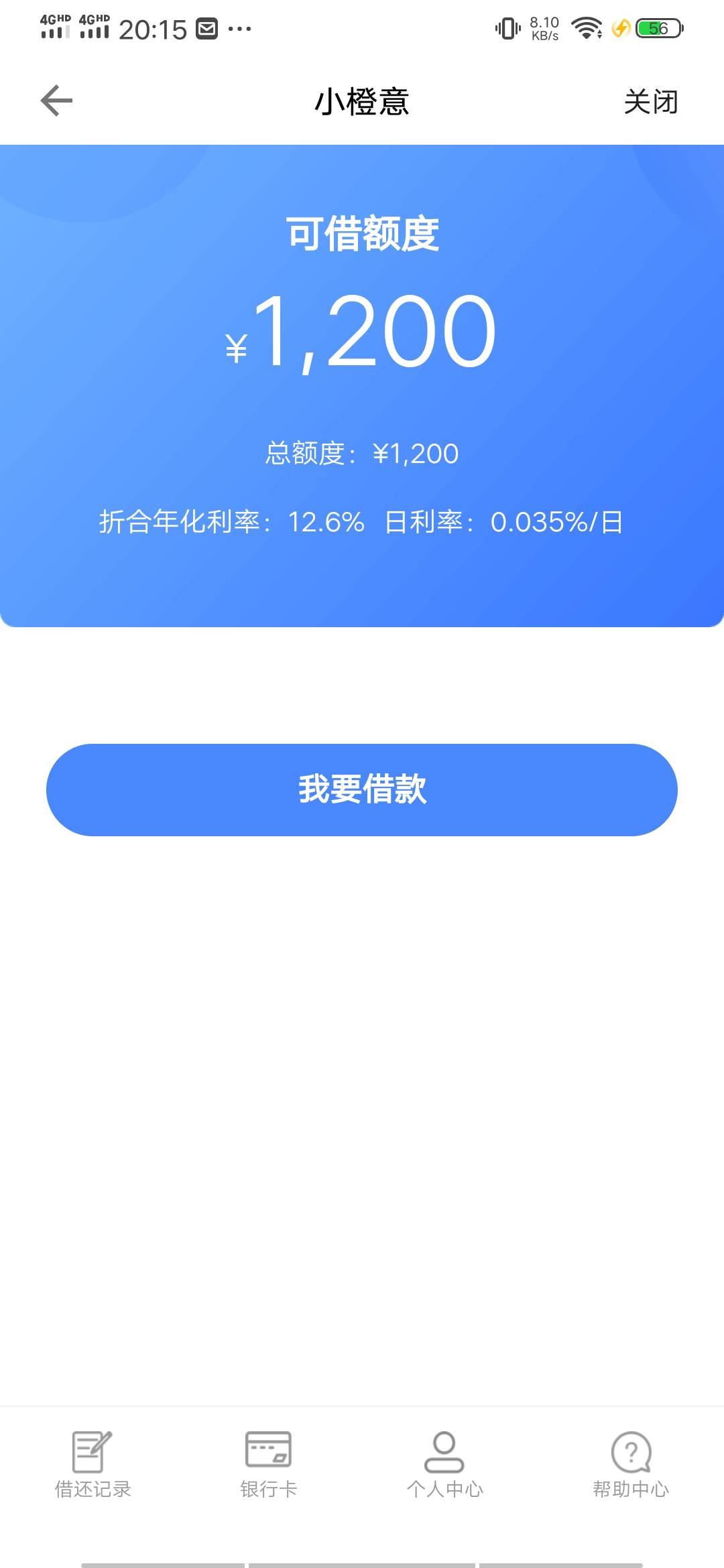Go back using the top-left arrow
Screen dimensions: 724x1568
56,101
